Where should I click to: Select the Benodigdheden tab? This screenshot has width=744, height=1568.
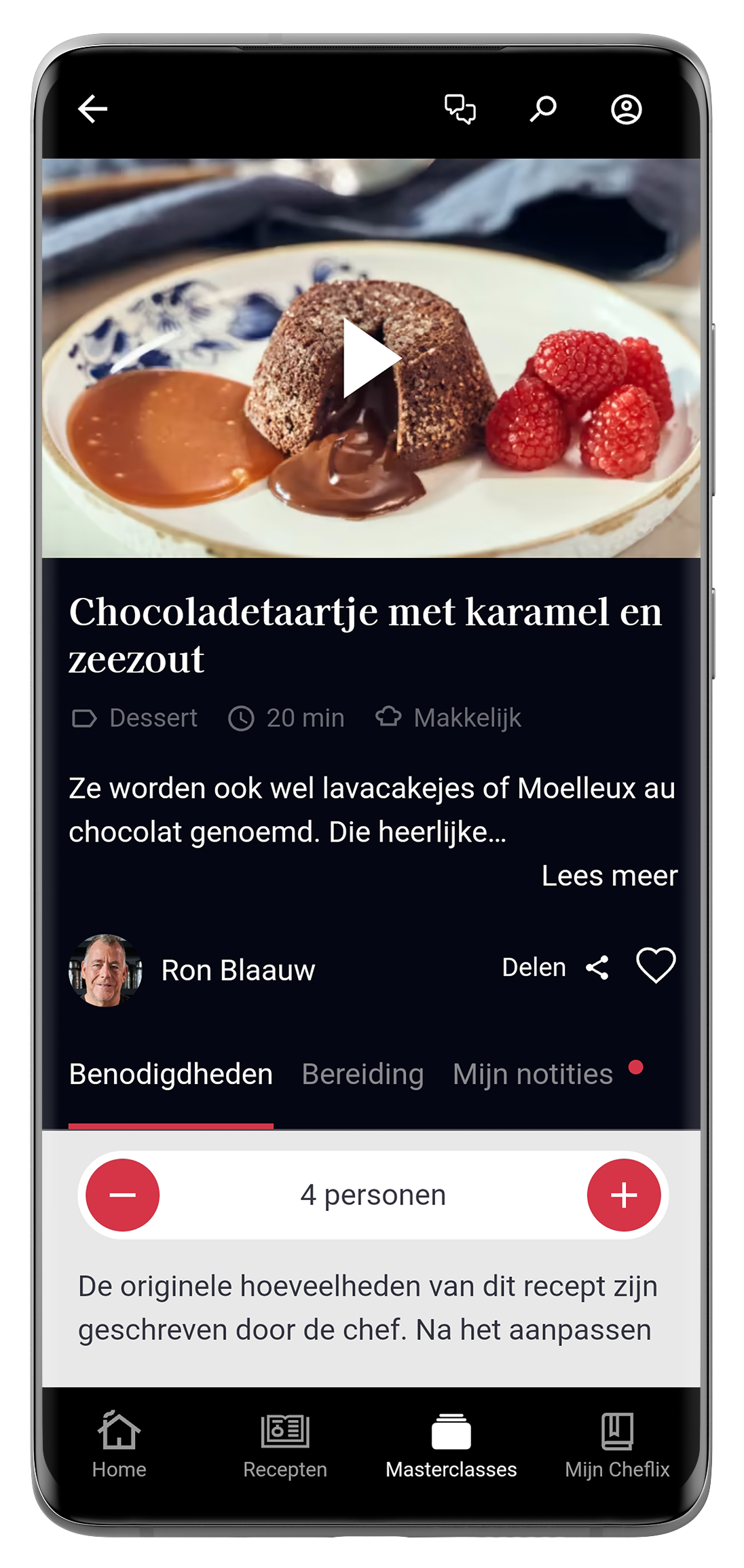tap(171, 1075)
